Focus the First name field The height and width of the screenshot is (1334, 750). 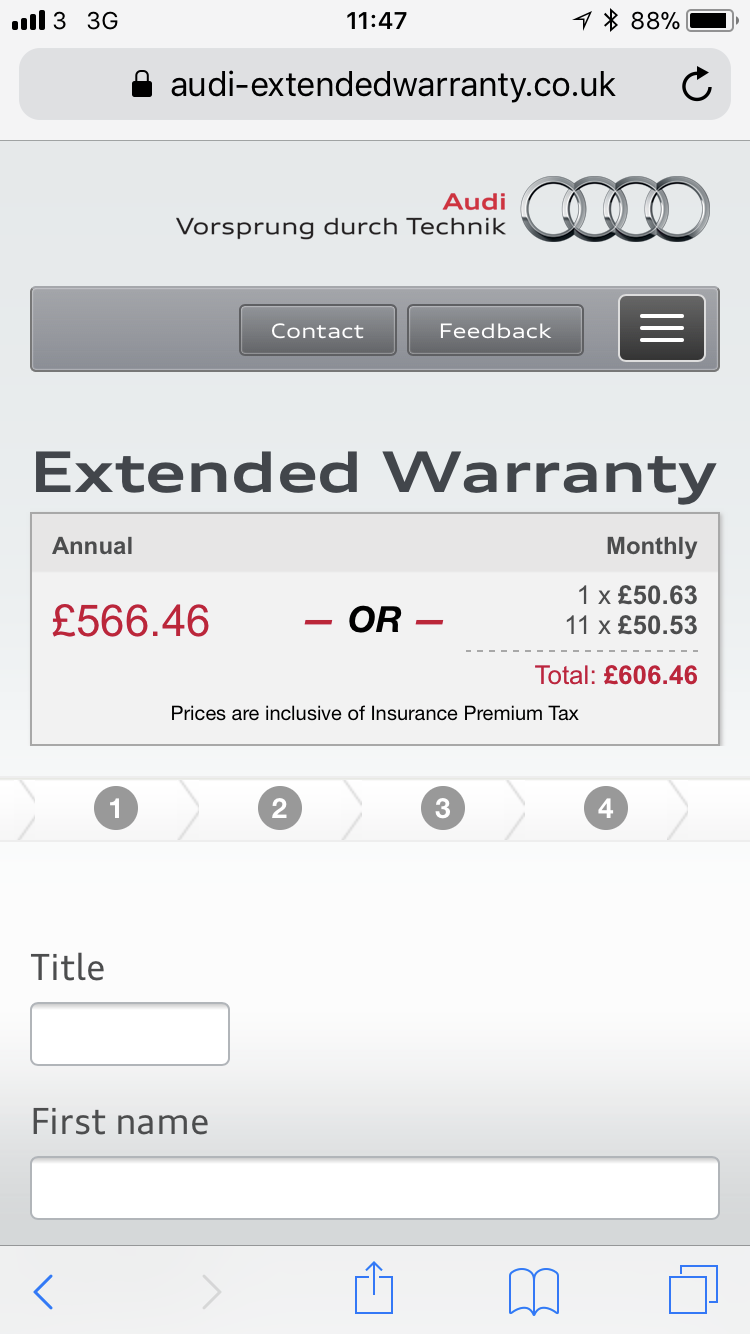(x=375, y=1188)
